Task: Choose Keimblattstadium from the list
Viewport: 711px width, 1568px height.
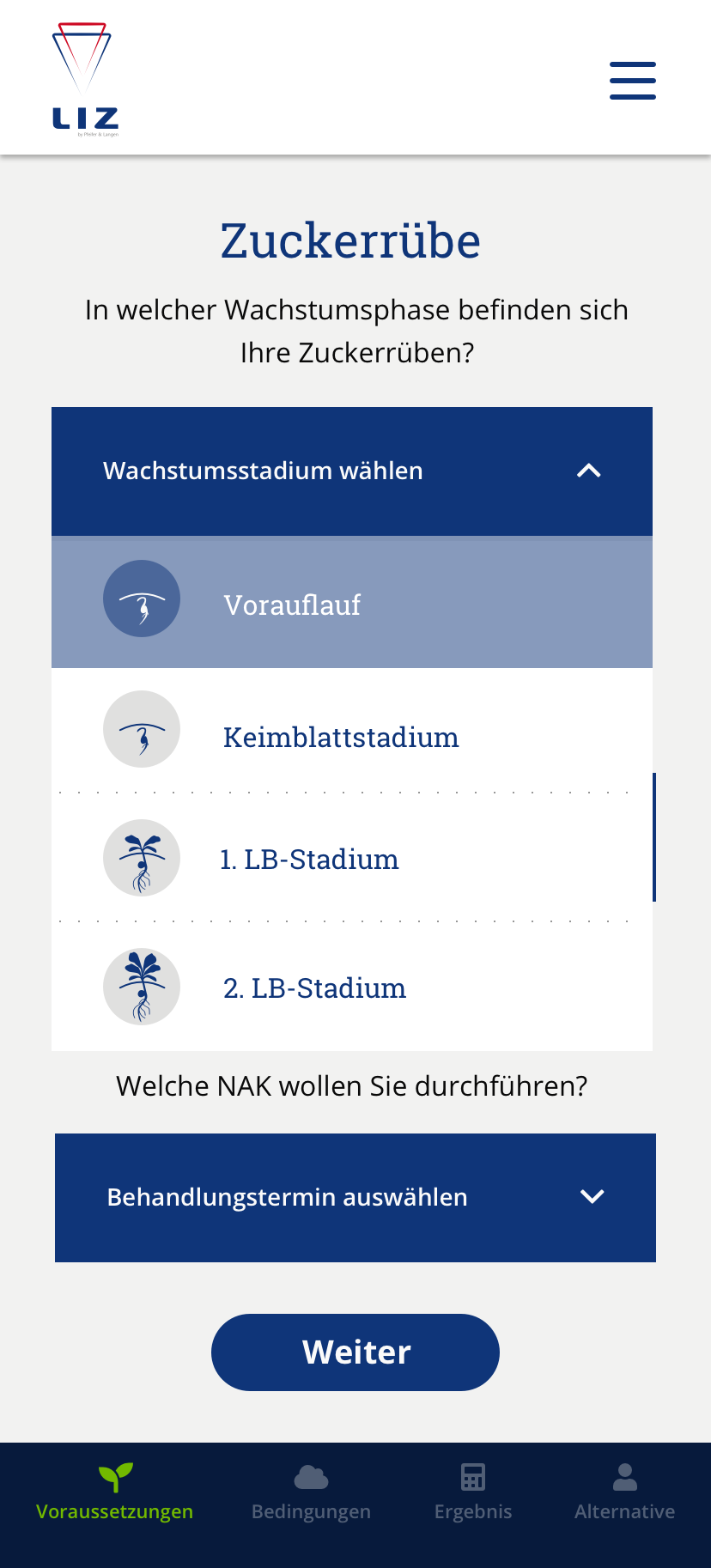Action: click(x=341, y=737)
